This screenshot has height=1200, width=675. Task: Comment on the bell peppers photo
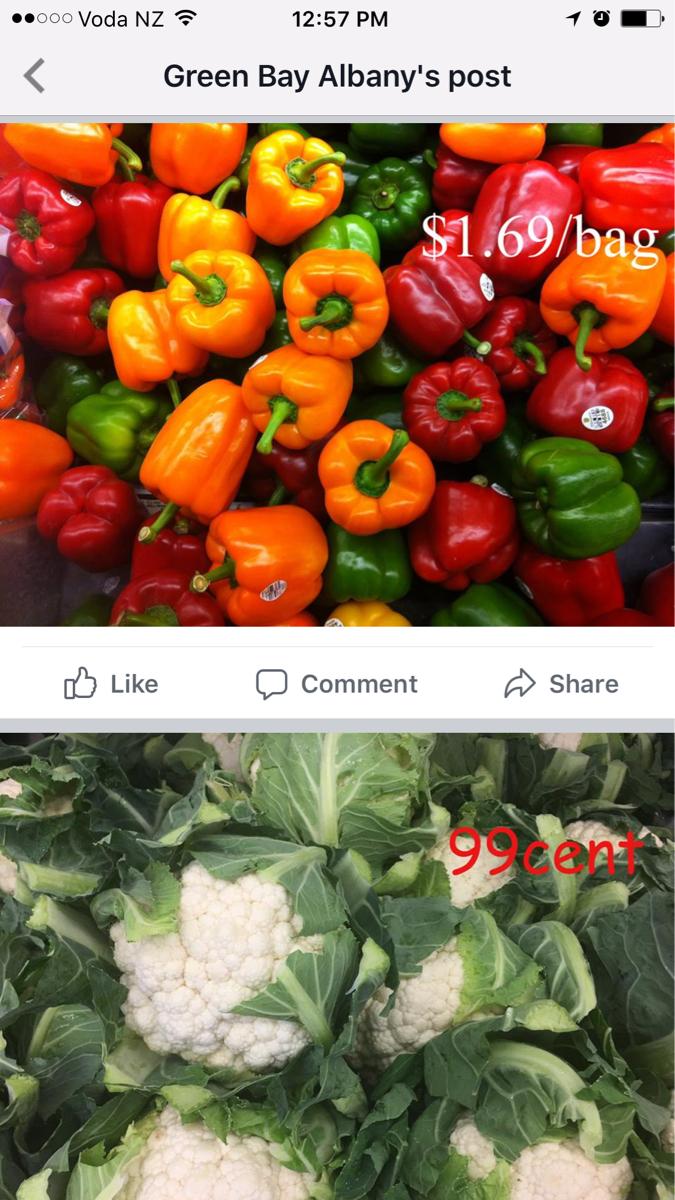pyautogui.click(x=337, y=684)
